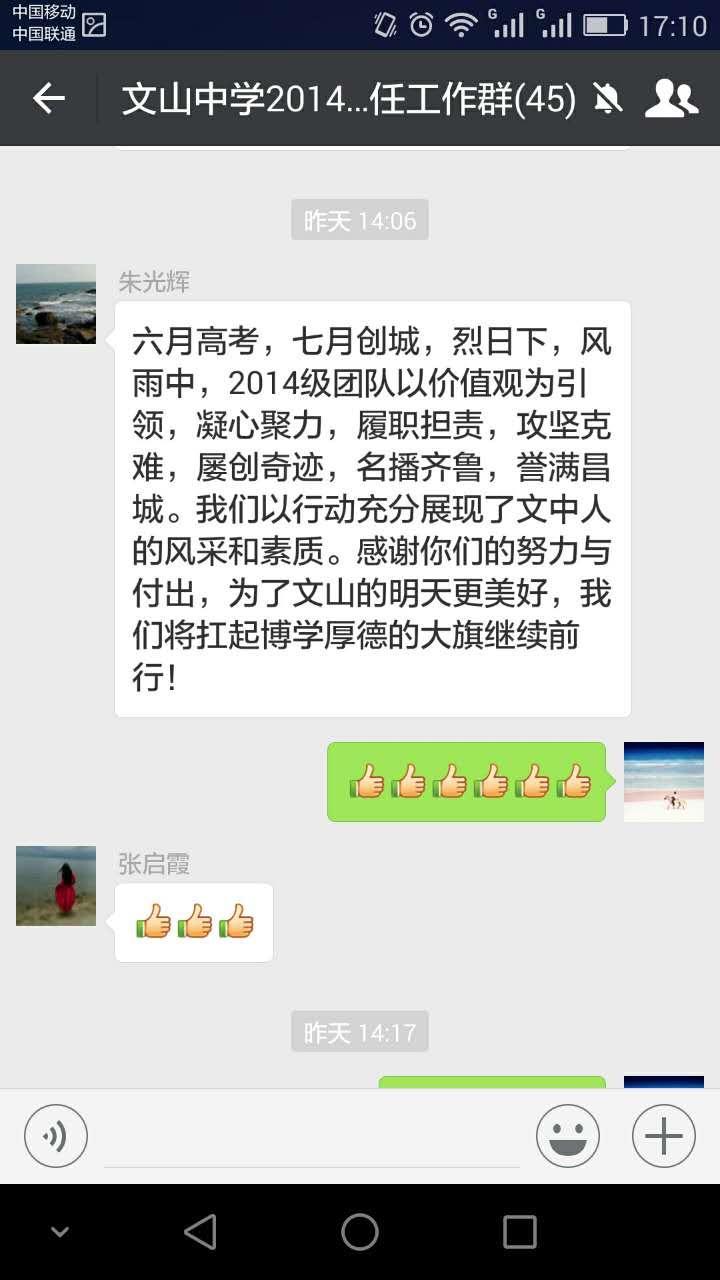Tap the system home circle button
Viewport: 720px width, 1280px height.
[x=360, y=1232]
